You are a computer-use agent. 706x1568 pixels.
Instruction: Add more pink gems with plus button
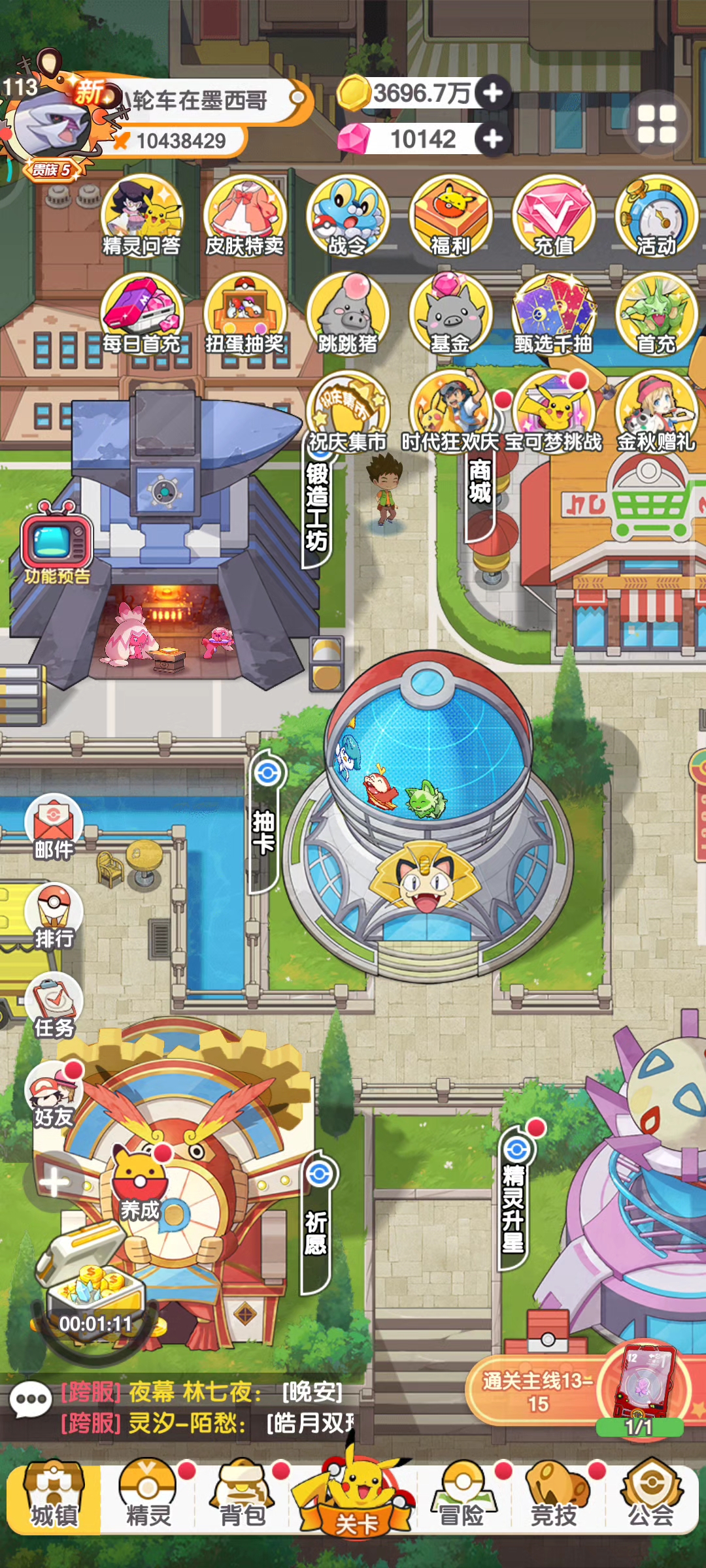pyautogui.click(x=493, y=139)
